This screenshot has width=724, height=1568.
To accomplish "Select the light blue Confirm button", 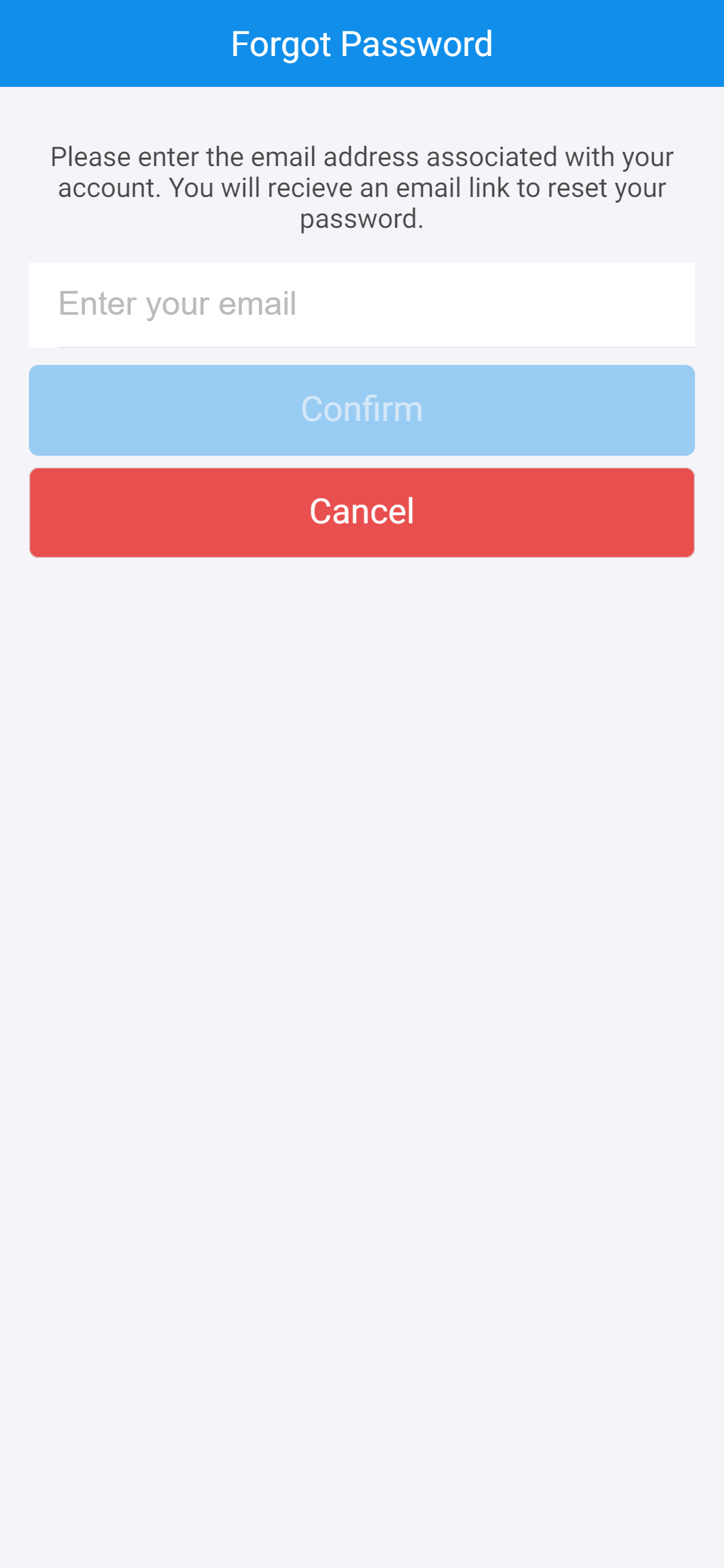I will click(362, 409).
